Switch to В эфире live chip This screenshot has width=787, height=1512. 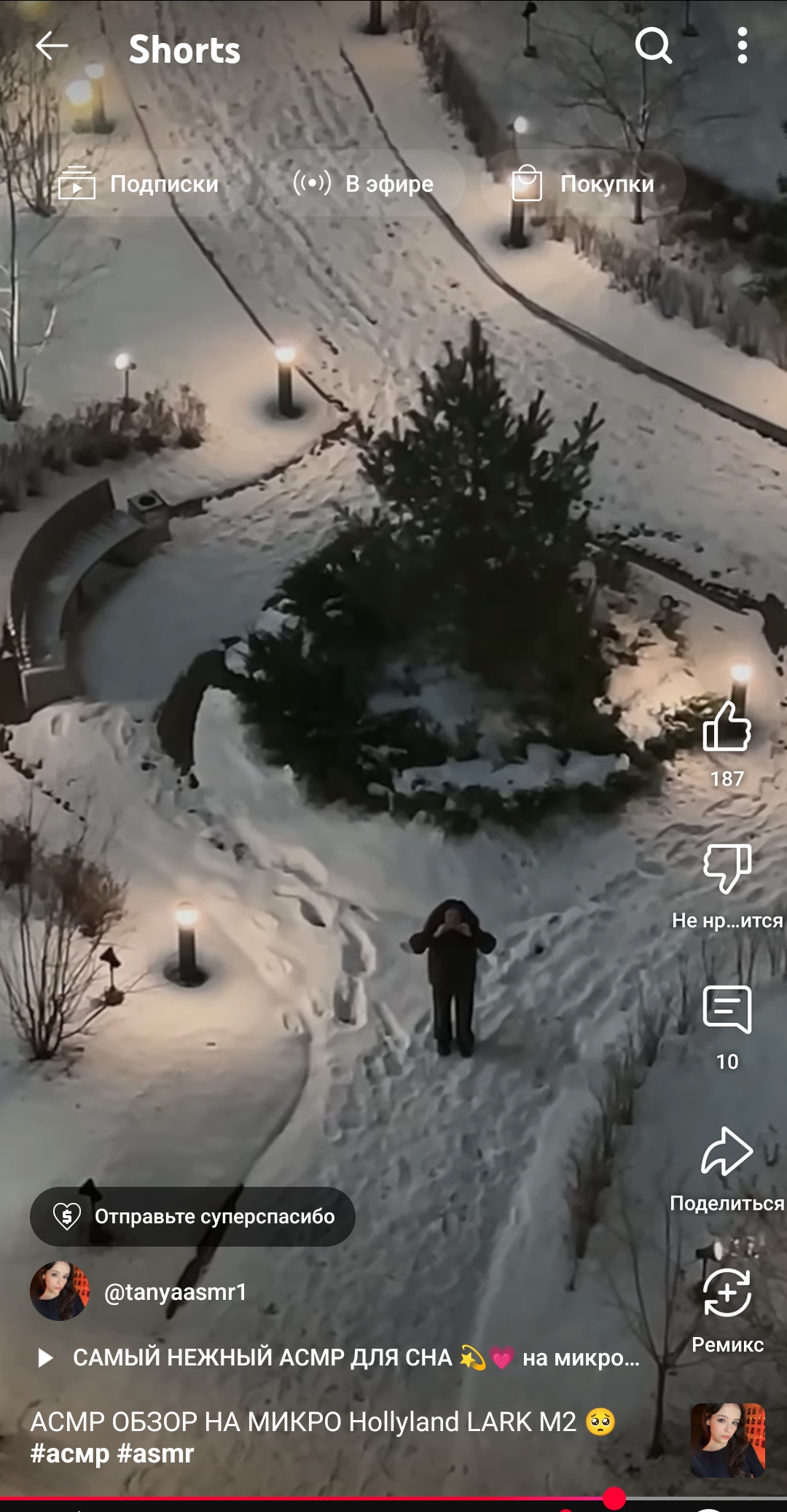[x=364, y=184]
